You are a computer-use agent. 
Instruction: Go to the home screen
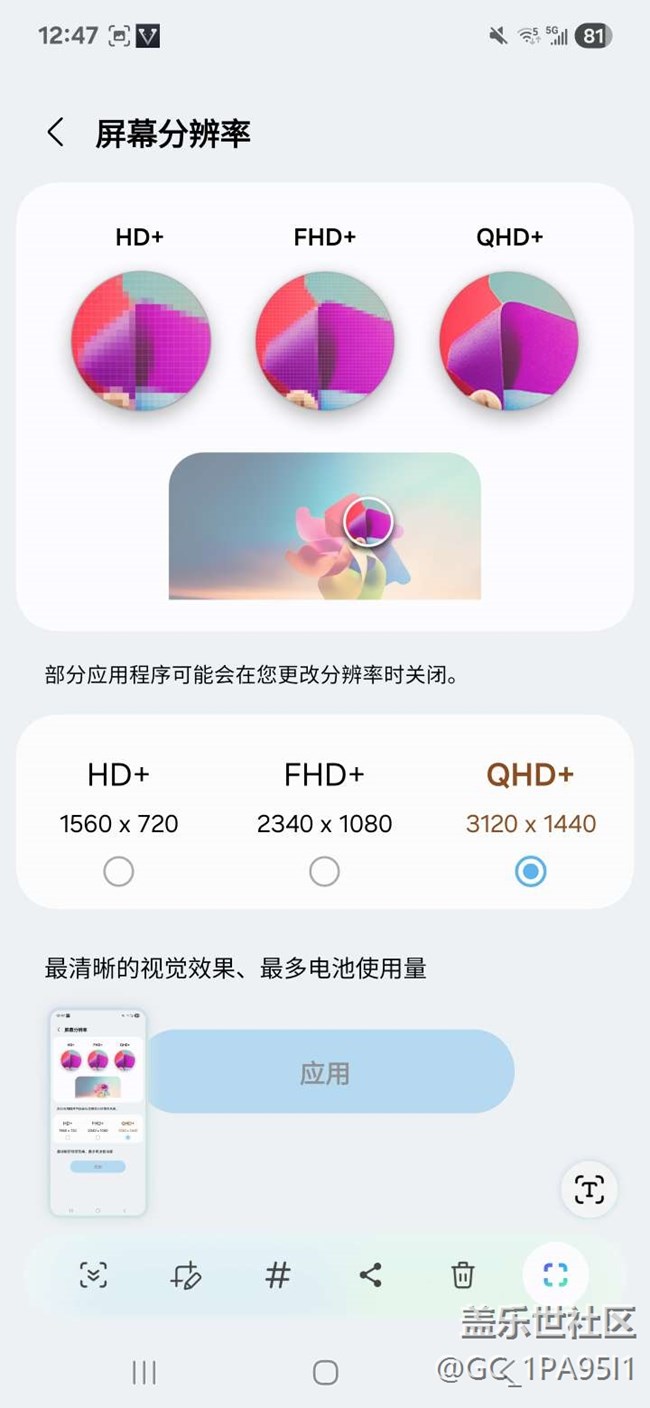[x=325, y=1372]
